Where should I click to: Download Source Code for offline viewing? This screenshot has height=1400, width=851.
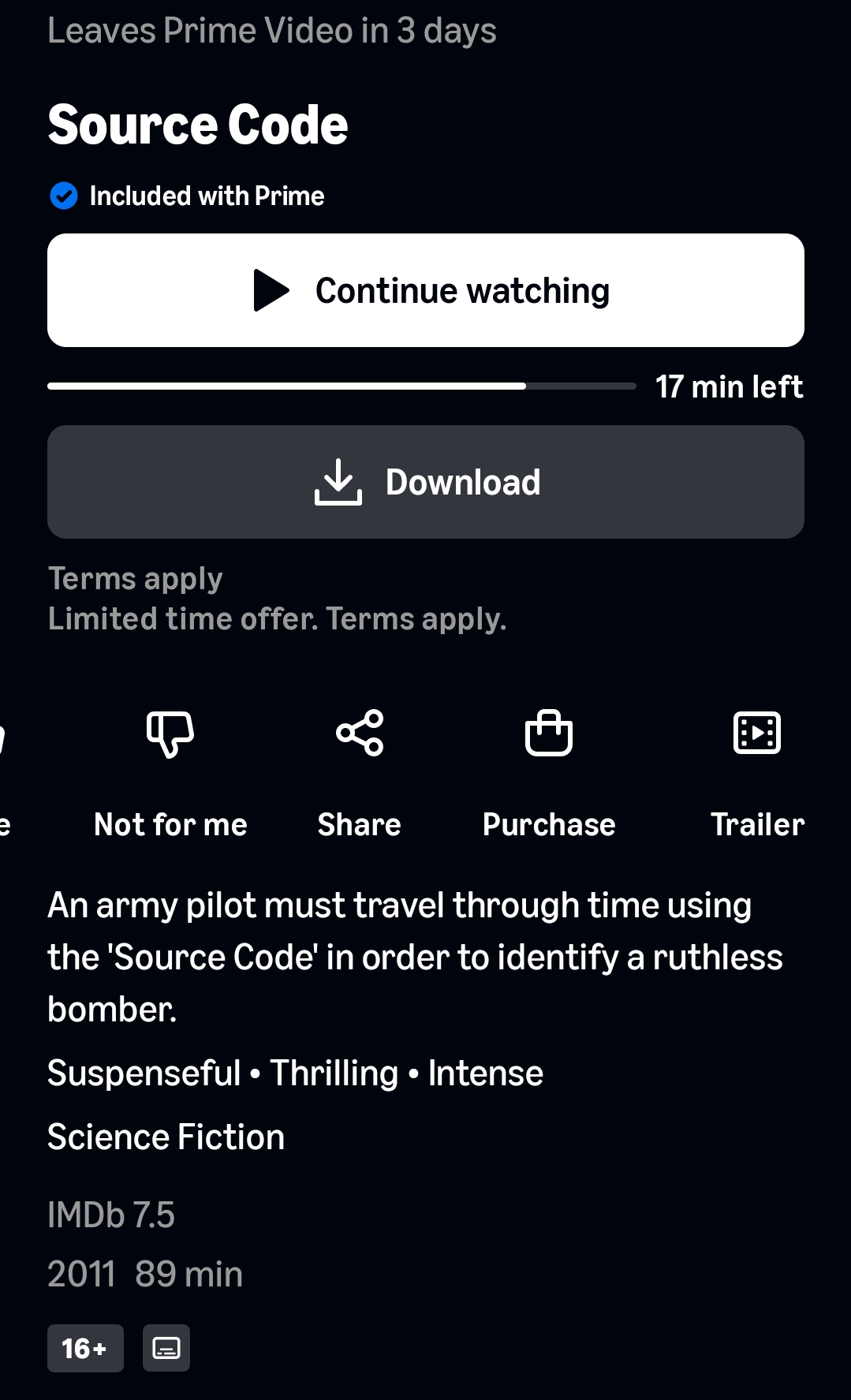(426, 482)
